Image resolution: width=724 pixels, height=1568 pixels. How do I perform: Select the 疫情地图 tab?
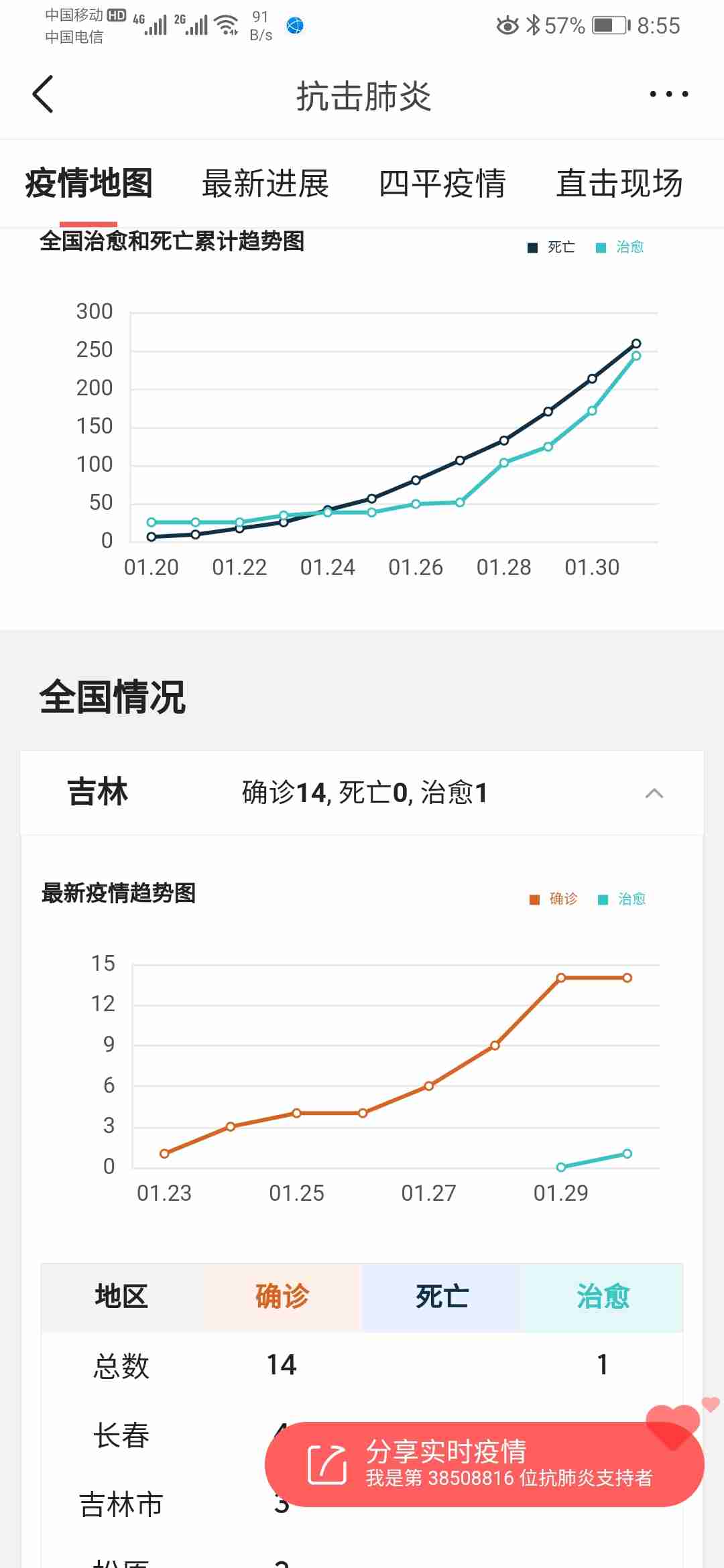click(88, 184)
